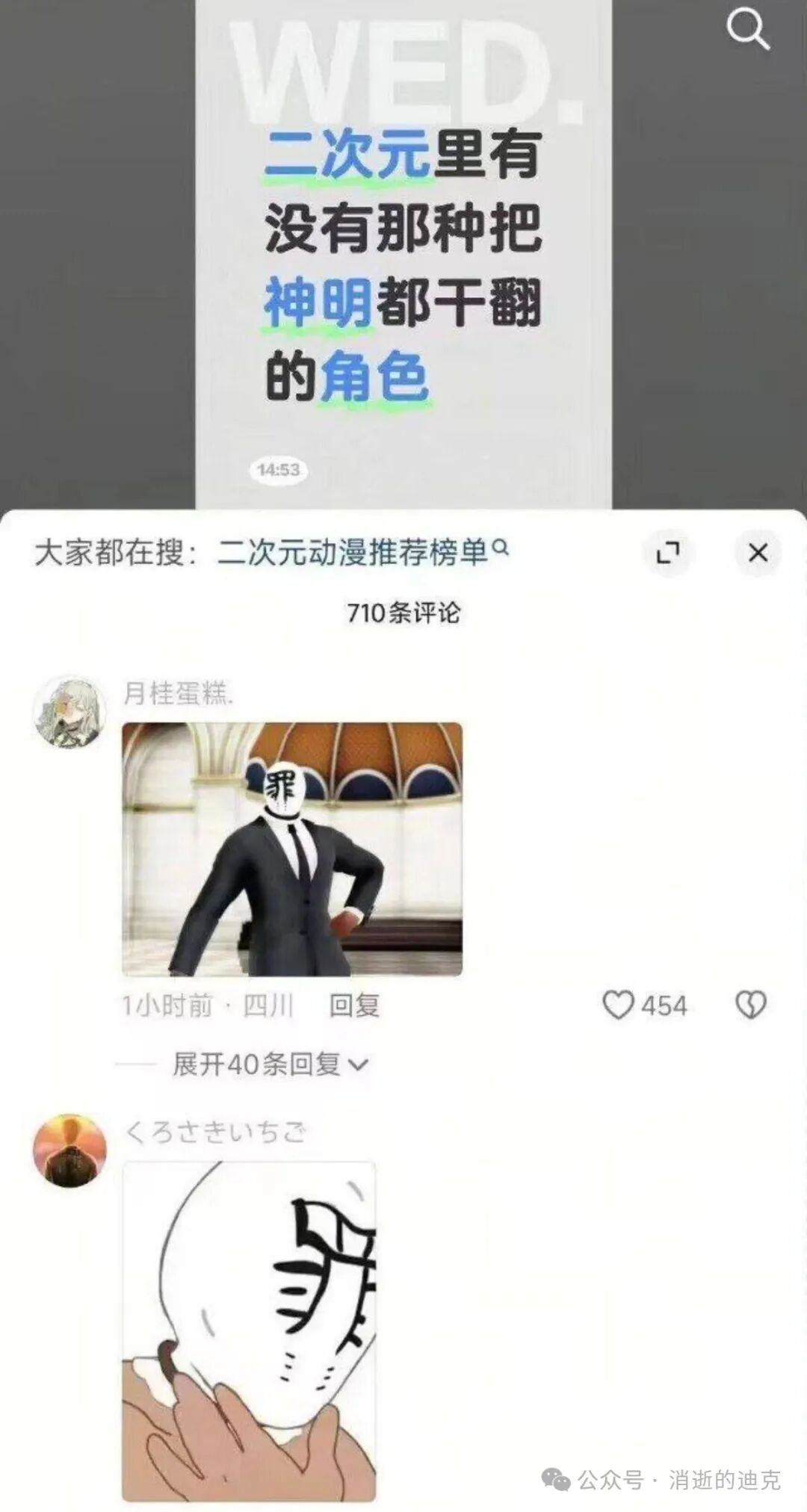Screen dimensions: 807x1512
Task: View くろさきいちご's comment image
Action: click(249, 1330)
